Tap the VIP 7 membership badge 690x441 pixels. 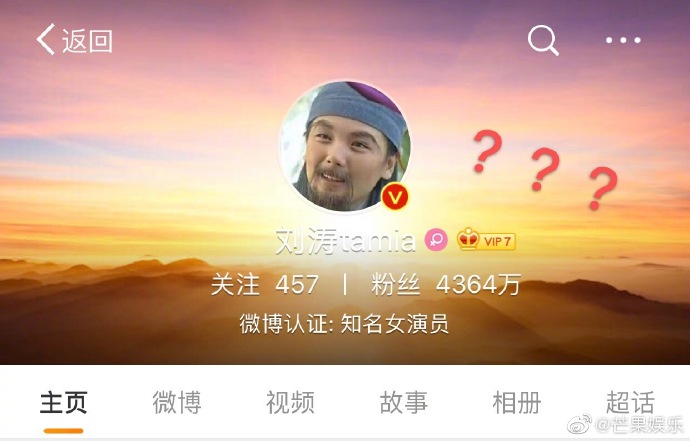[x=487, y=240]
